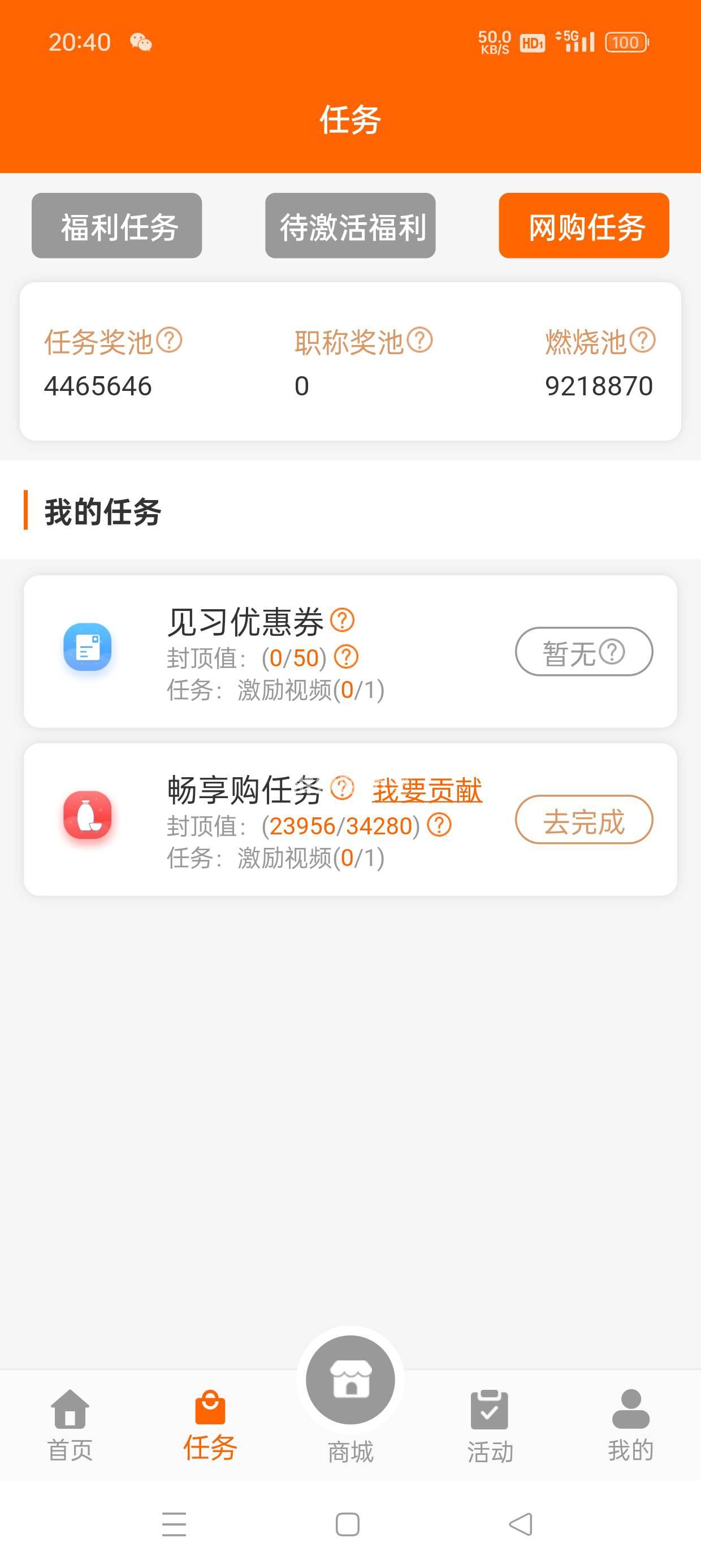Show help for the 0/50 cap value
This screenshot has height=1568, width=701.
pos(347,657)
